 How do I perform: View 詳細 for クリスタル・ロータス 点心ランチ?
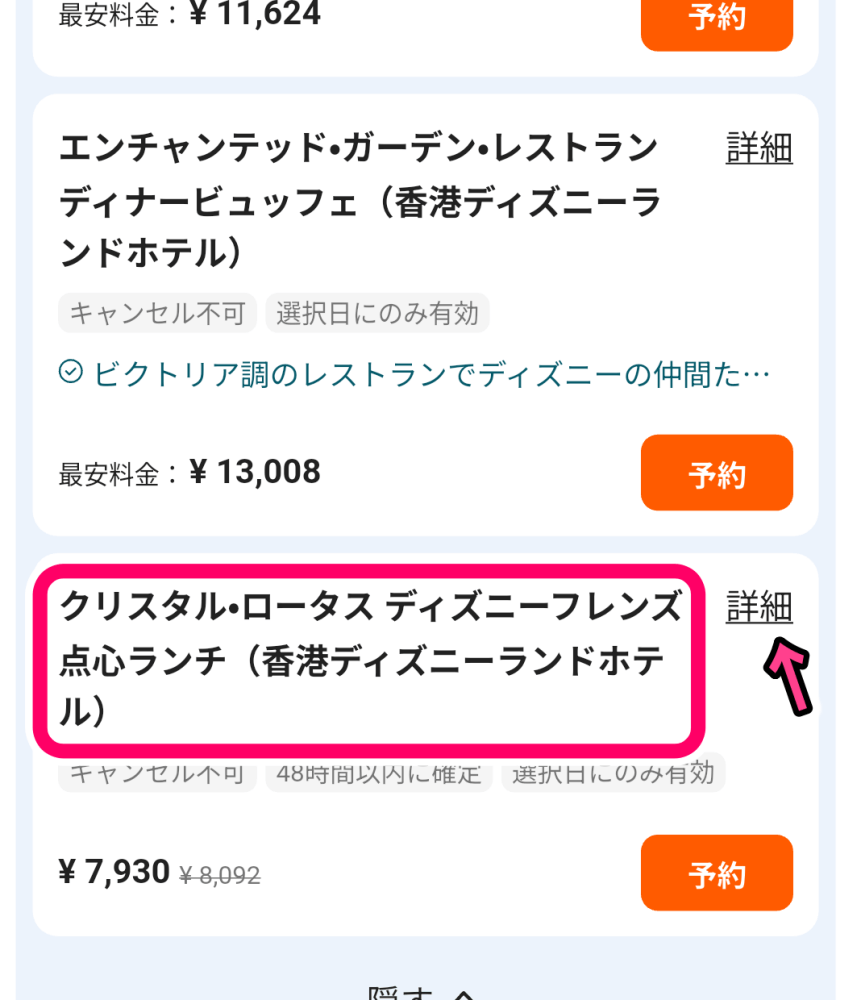point(759,607)
